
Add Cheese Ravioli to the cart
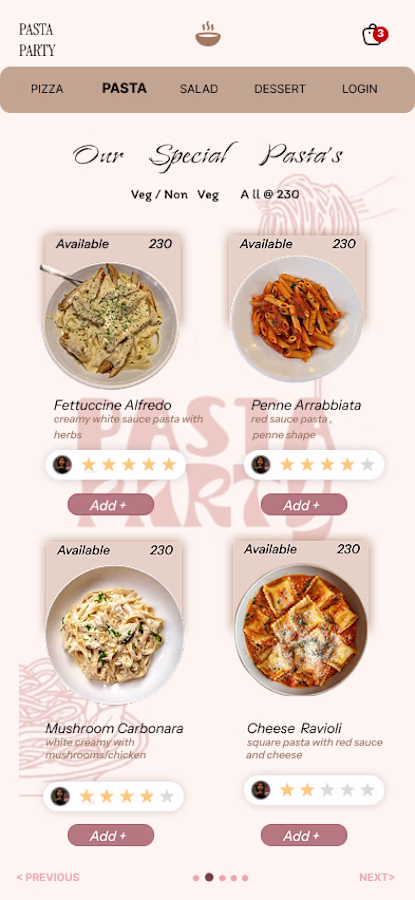pos(304,835)
